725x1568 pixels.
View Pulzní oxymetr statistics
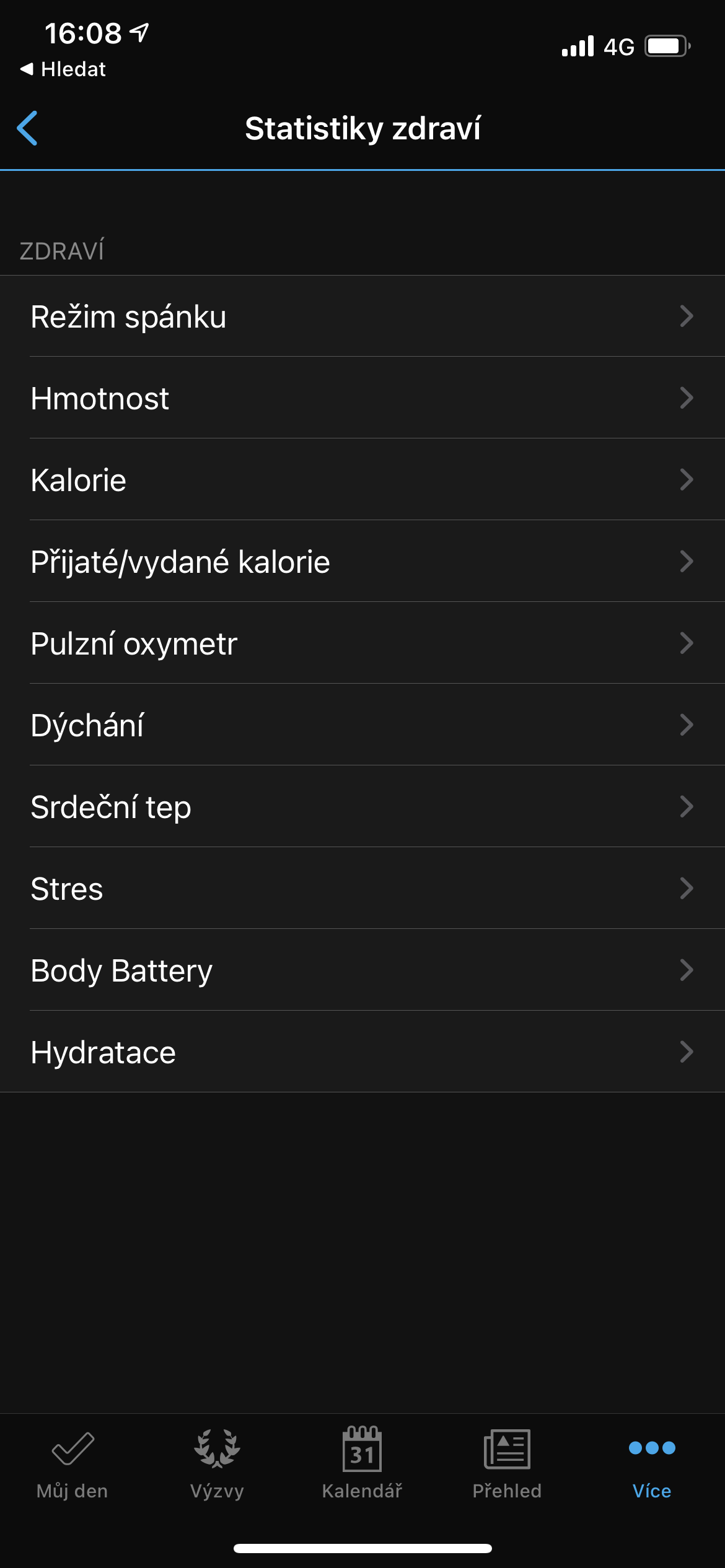pyautogui.click(x=362, y=643)
